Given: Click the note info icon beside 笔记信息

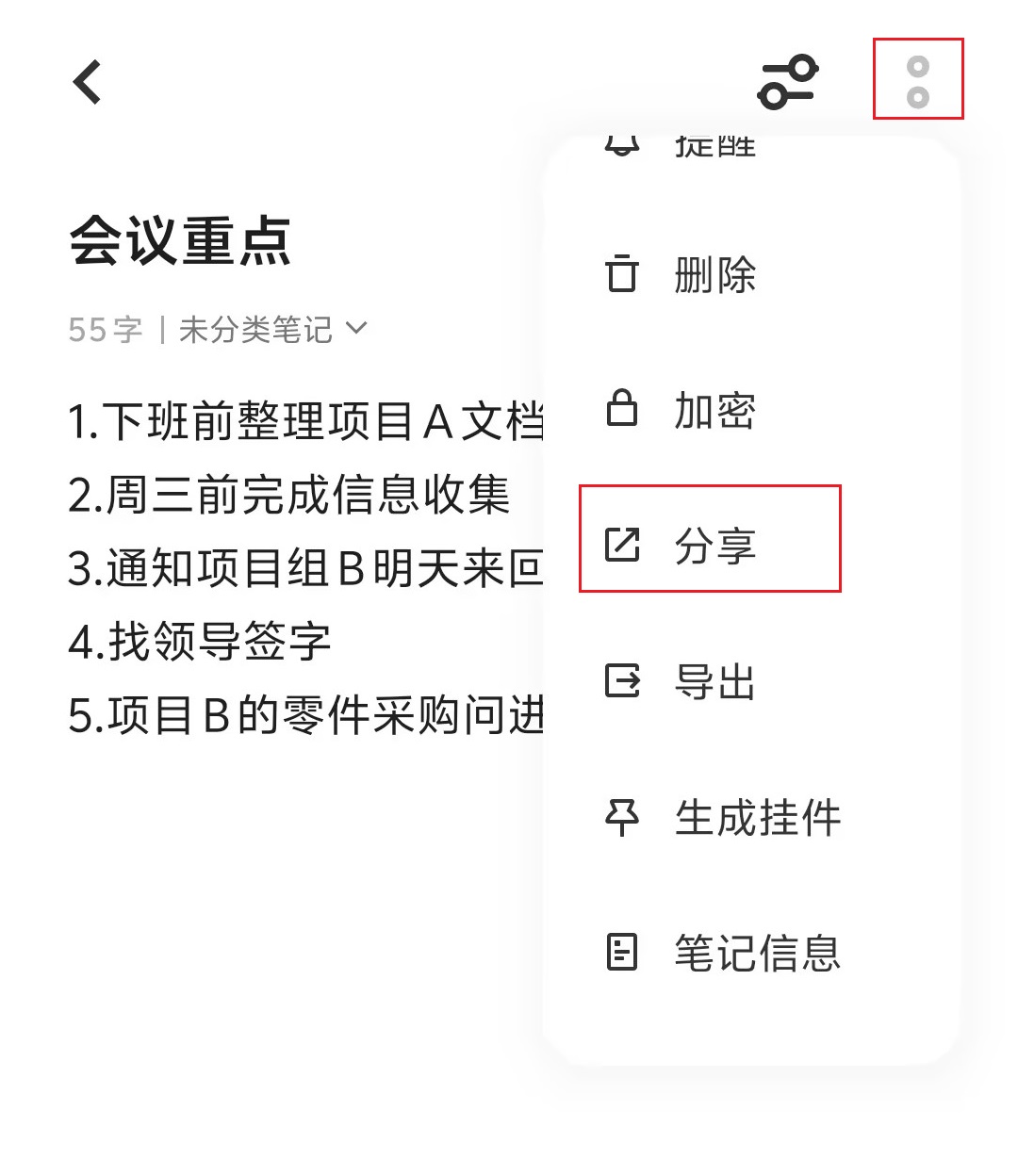Looking at the screenshot, I should 622,952.
